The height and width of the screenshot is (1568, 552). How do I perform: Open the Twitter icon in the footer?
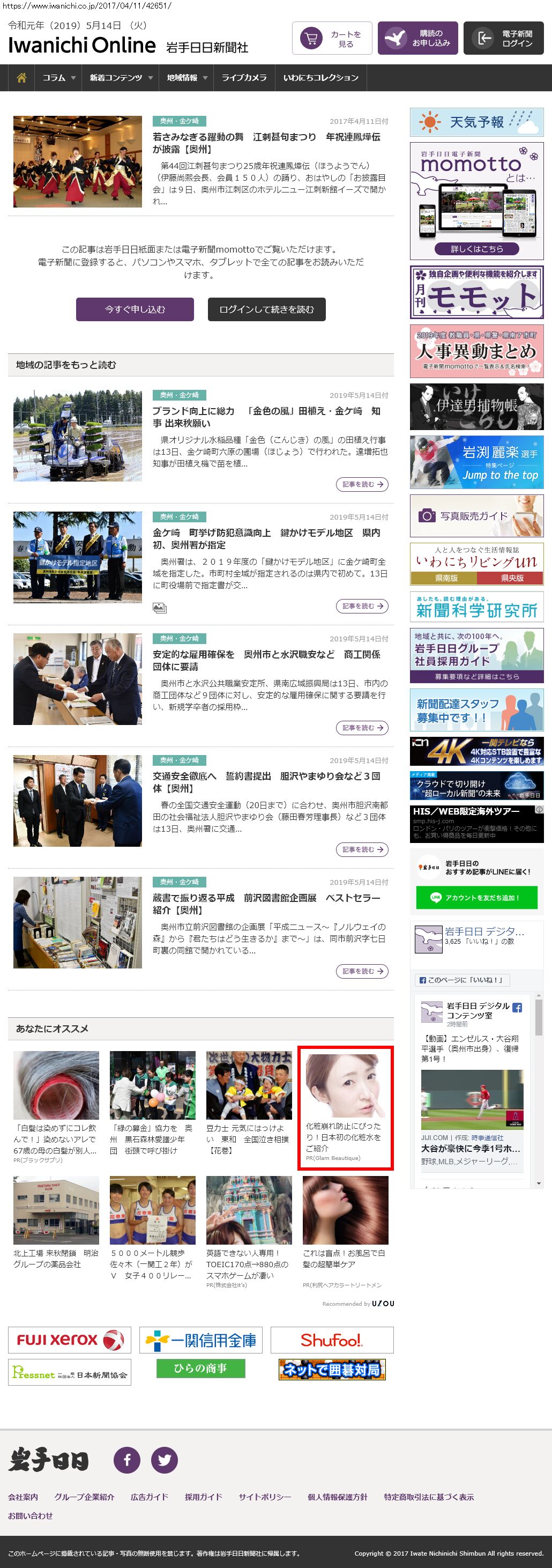point(165,1460)
